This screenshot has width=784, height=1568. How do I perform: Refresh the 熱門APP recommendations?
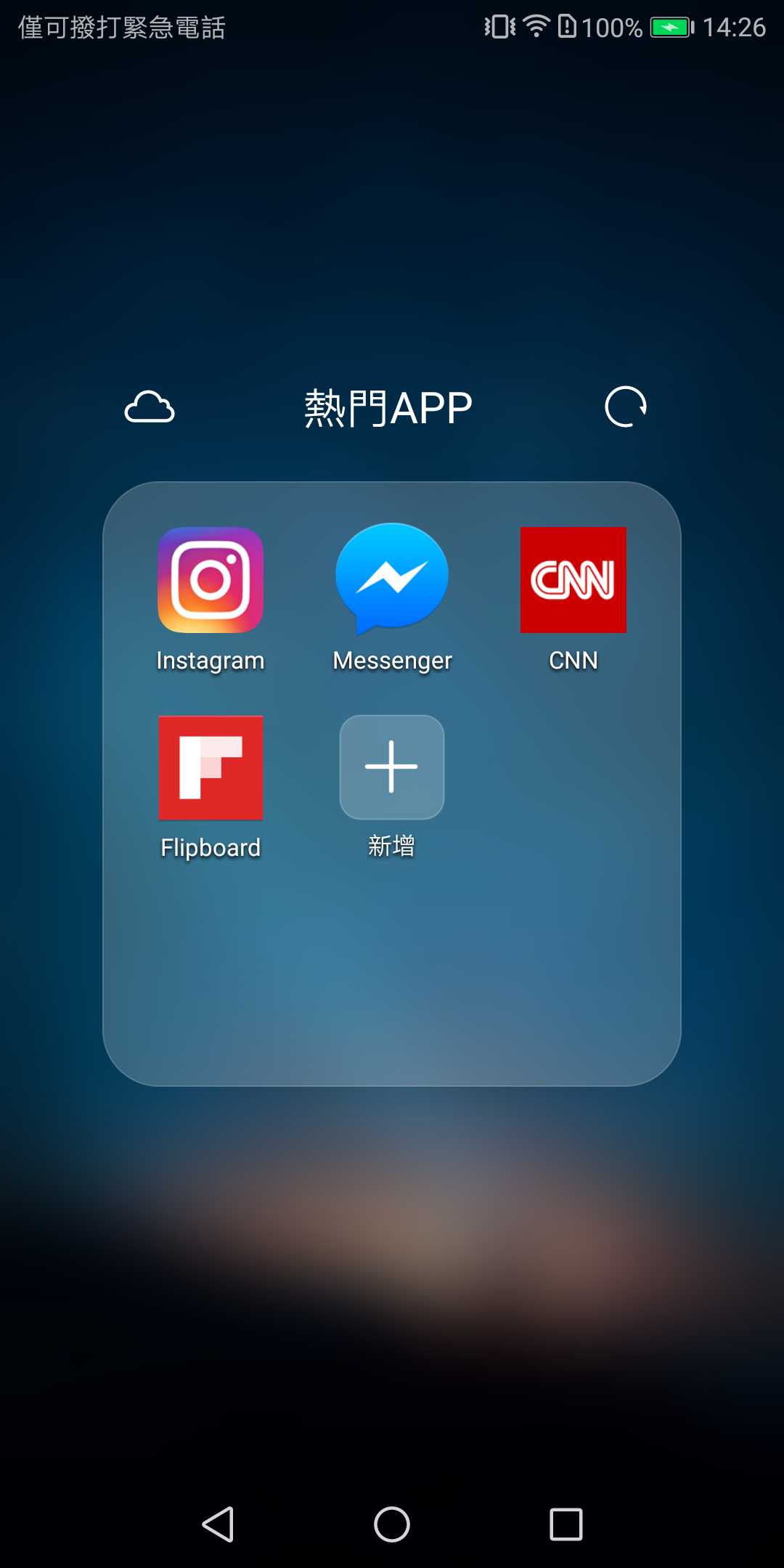point(626,407)
